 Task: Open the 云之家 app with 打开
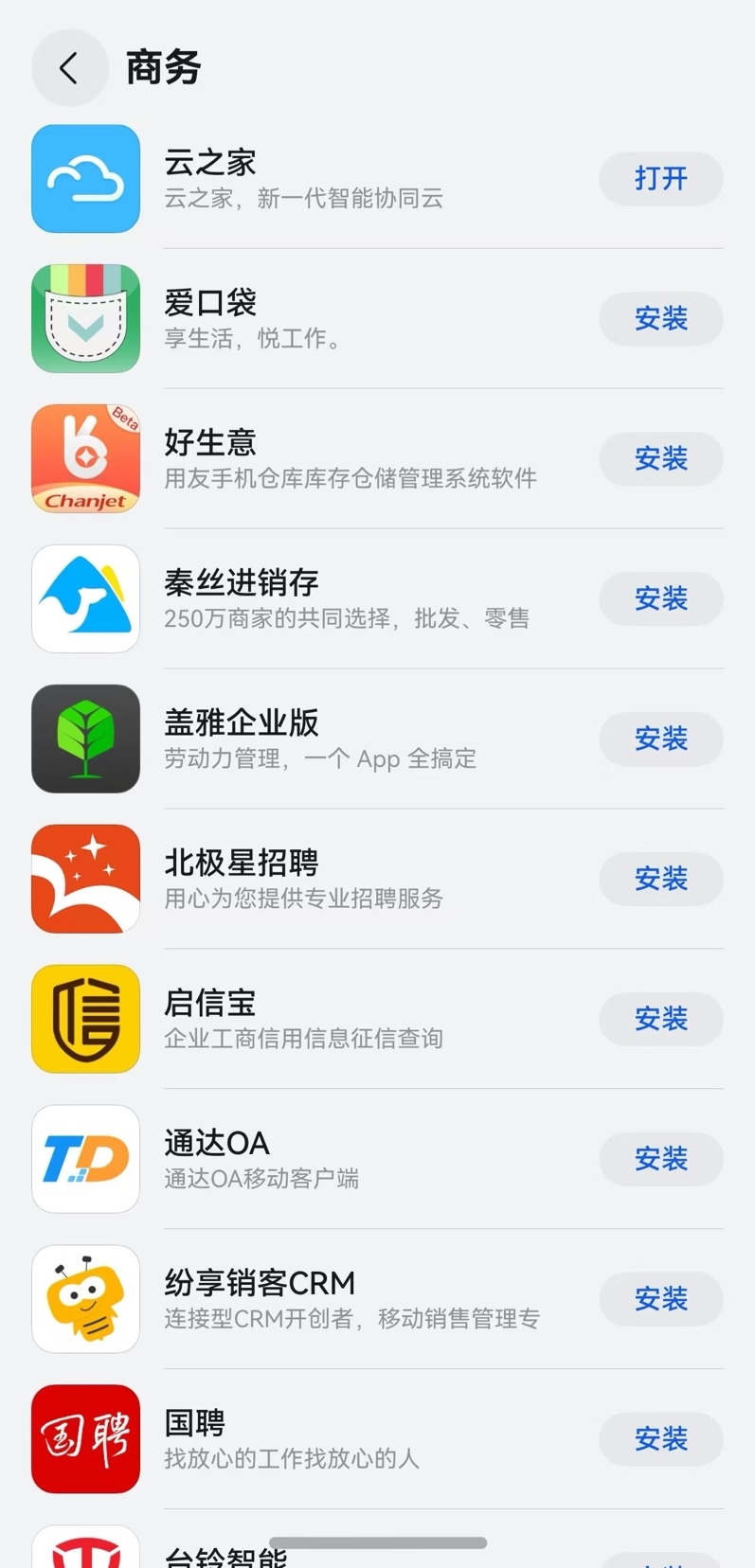pos(660,178)
